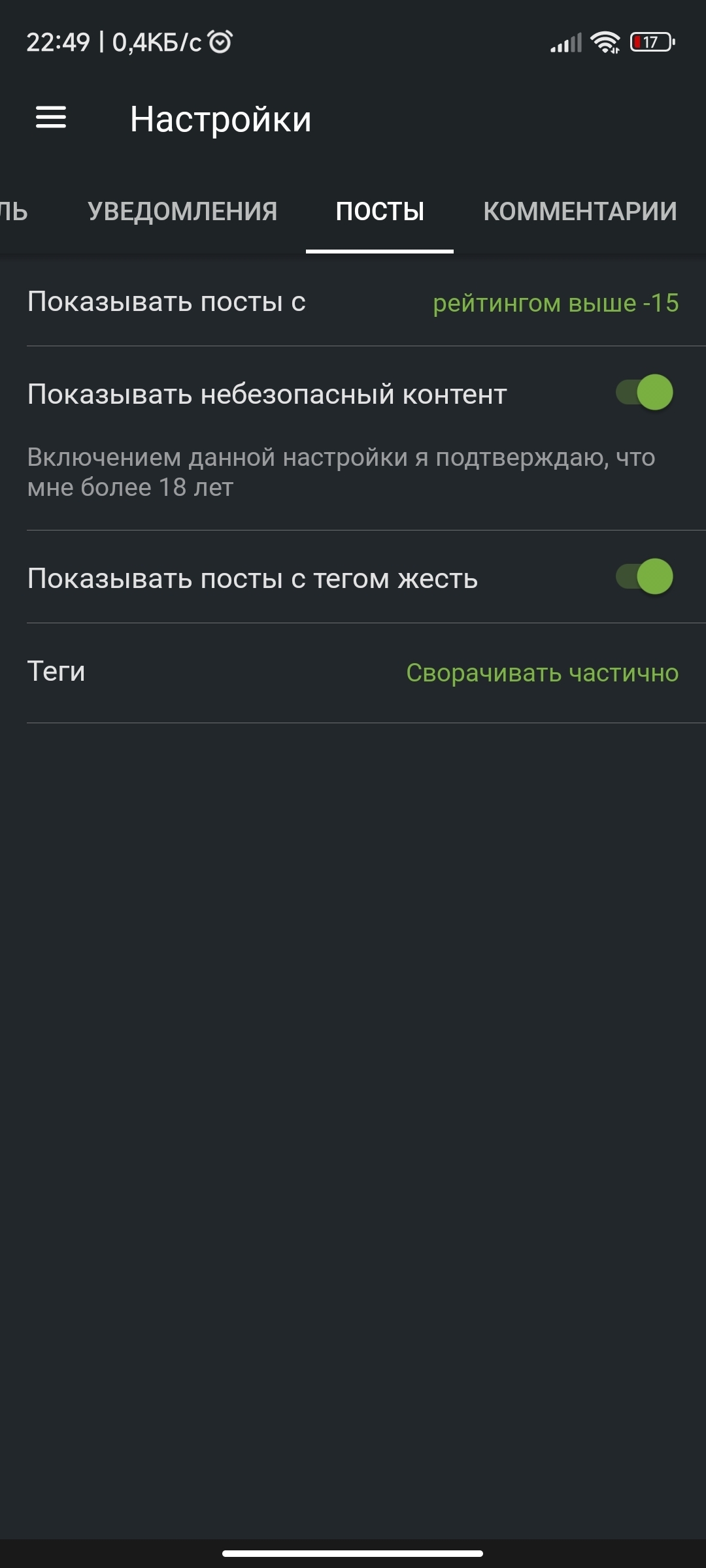The width and height of the screenshot is (706, 1568).
Task: Change the рейтингом выше -15 setting
Action: tap(555, 303)
